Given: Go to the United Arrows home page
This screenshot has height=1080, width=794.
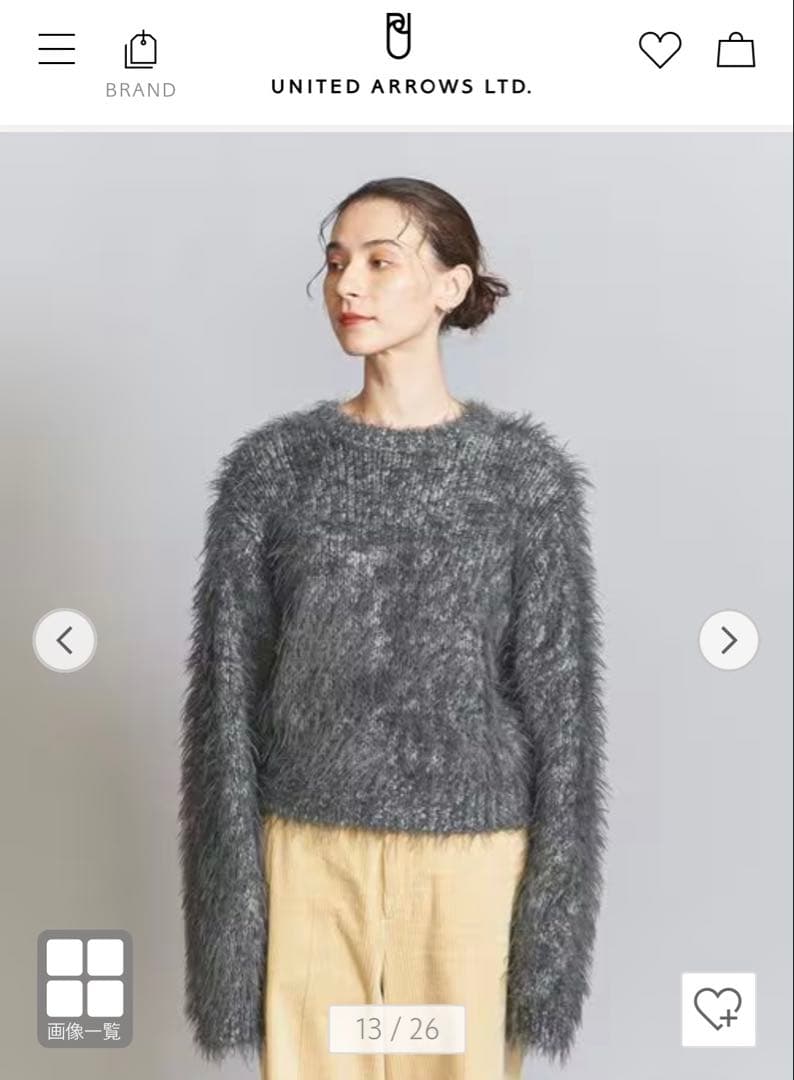Looking at the screenshot, I should click(x=401, y=54).
